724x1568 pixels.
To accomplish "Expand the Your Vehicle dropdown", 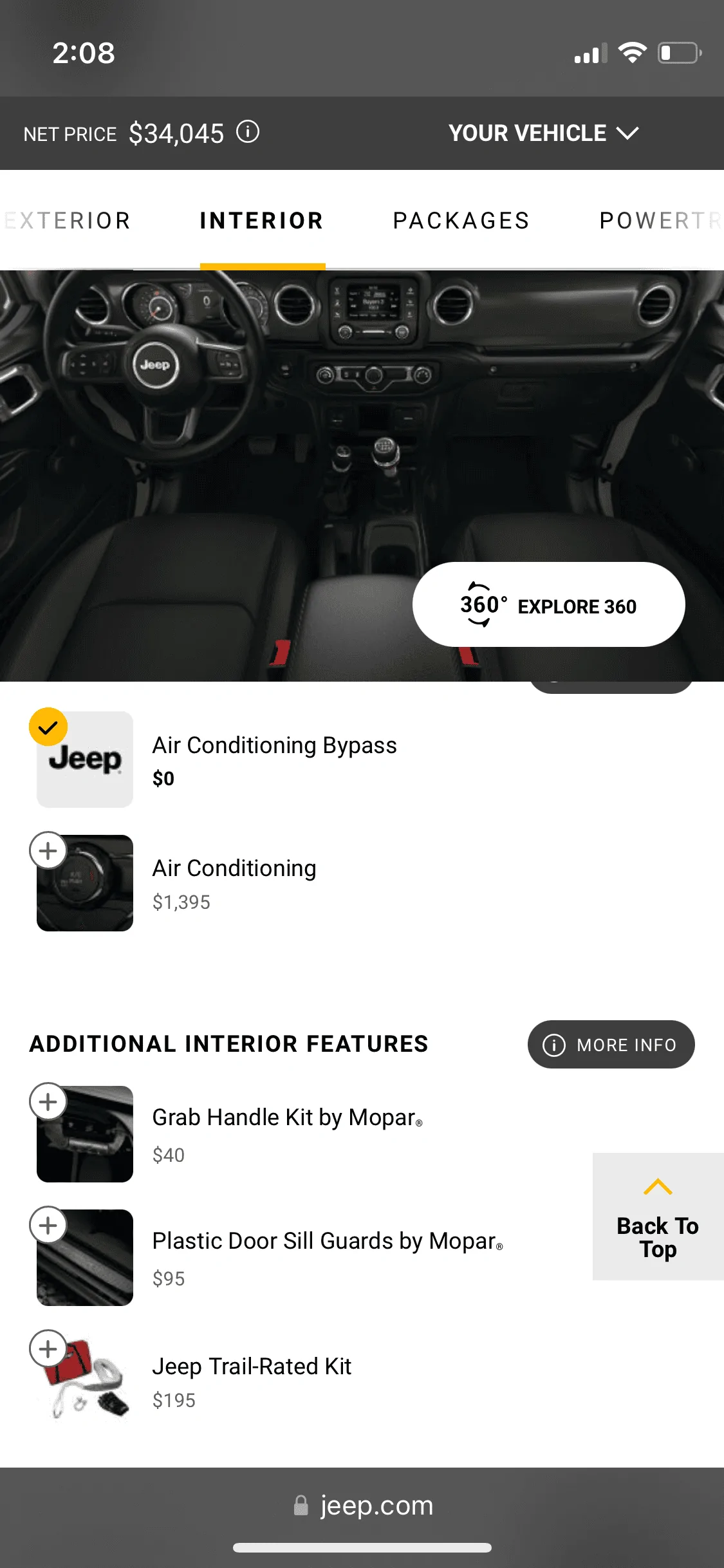I will (543, 133).
